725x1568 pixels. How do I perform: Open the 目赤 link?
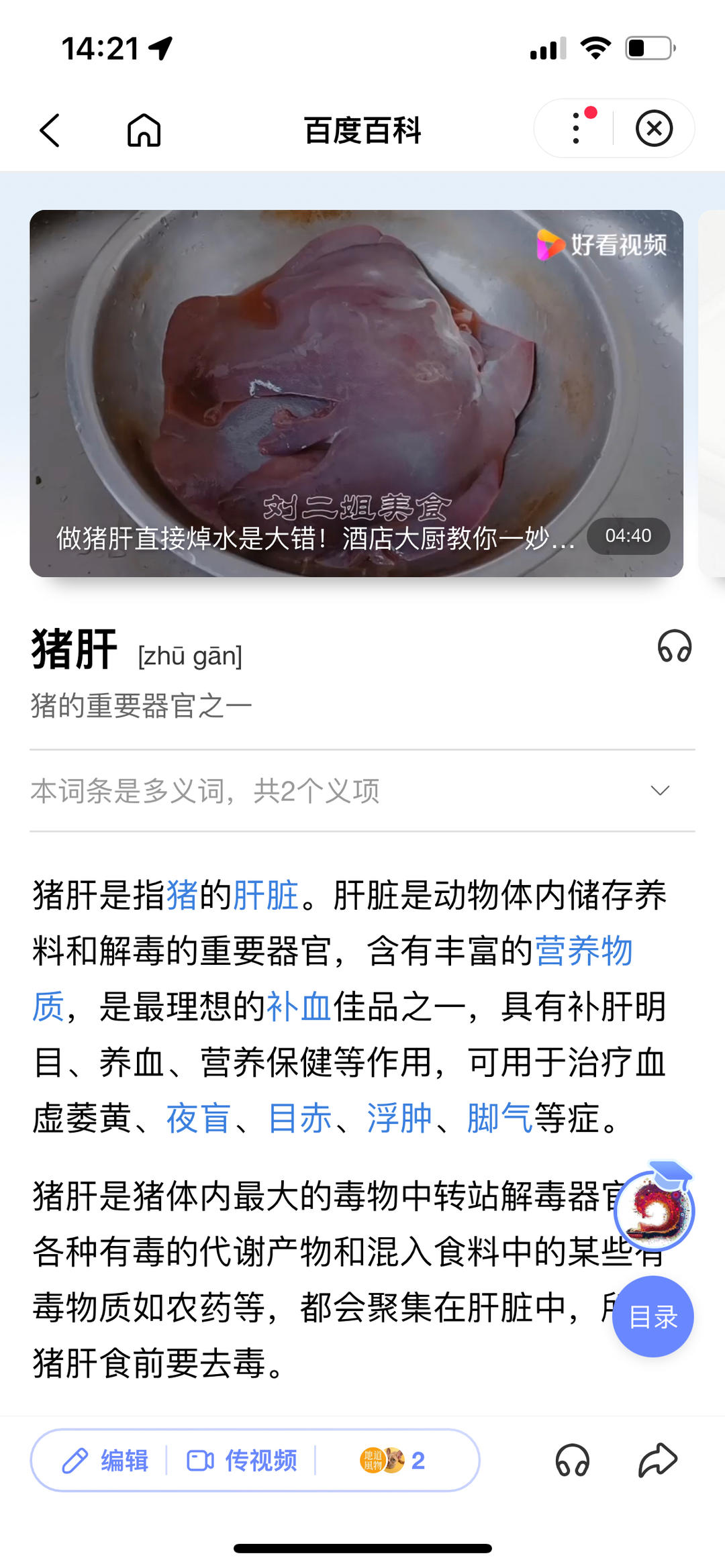pos(299,1118)
